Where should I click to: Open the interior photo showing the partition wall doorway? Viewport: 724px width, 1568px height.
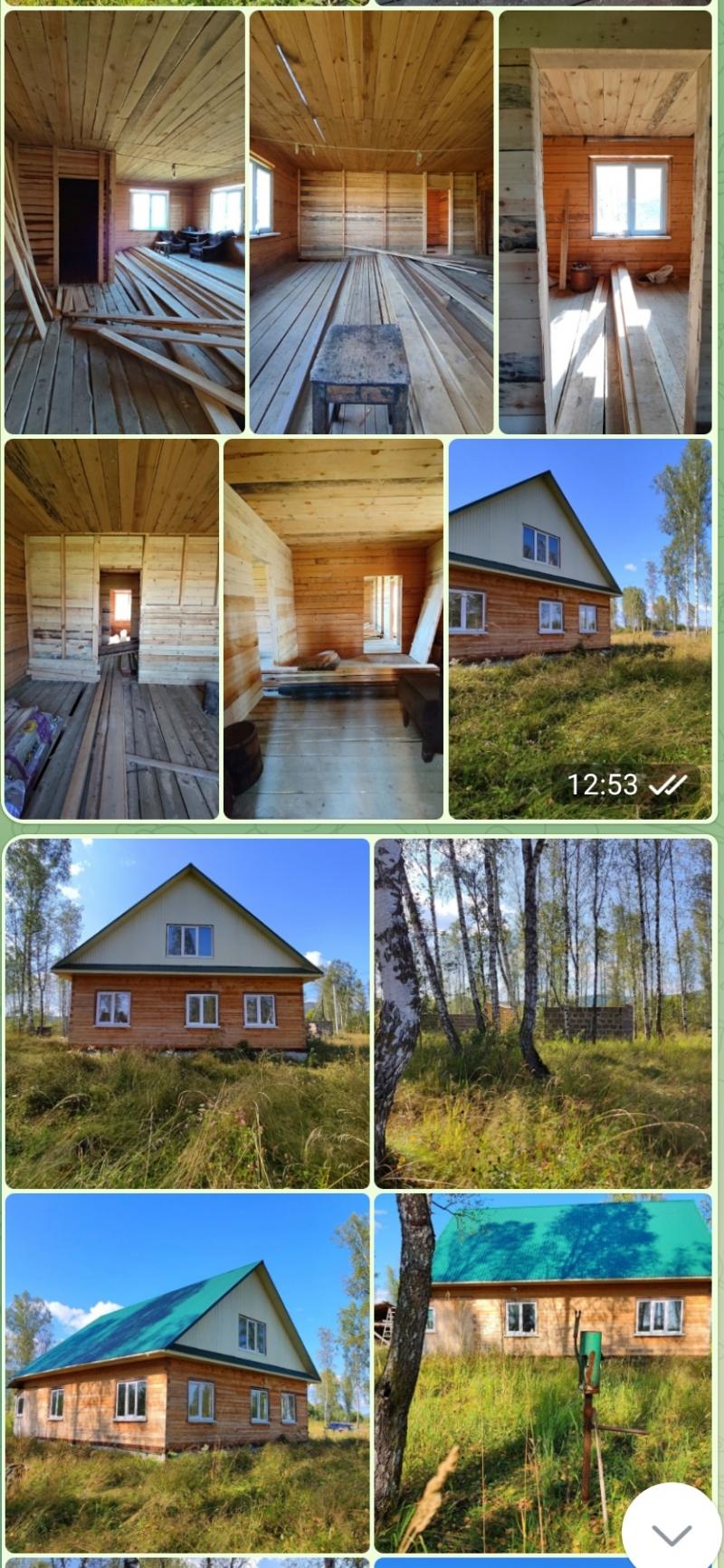click(111, 629)
